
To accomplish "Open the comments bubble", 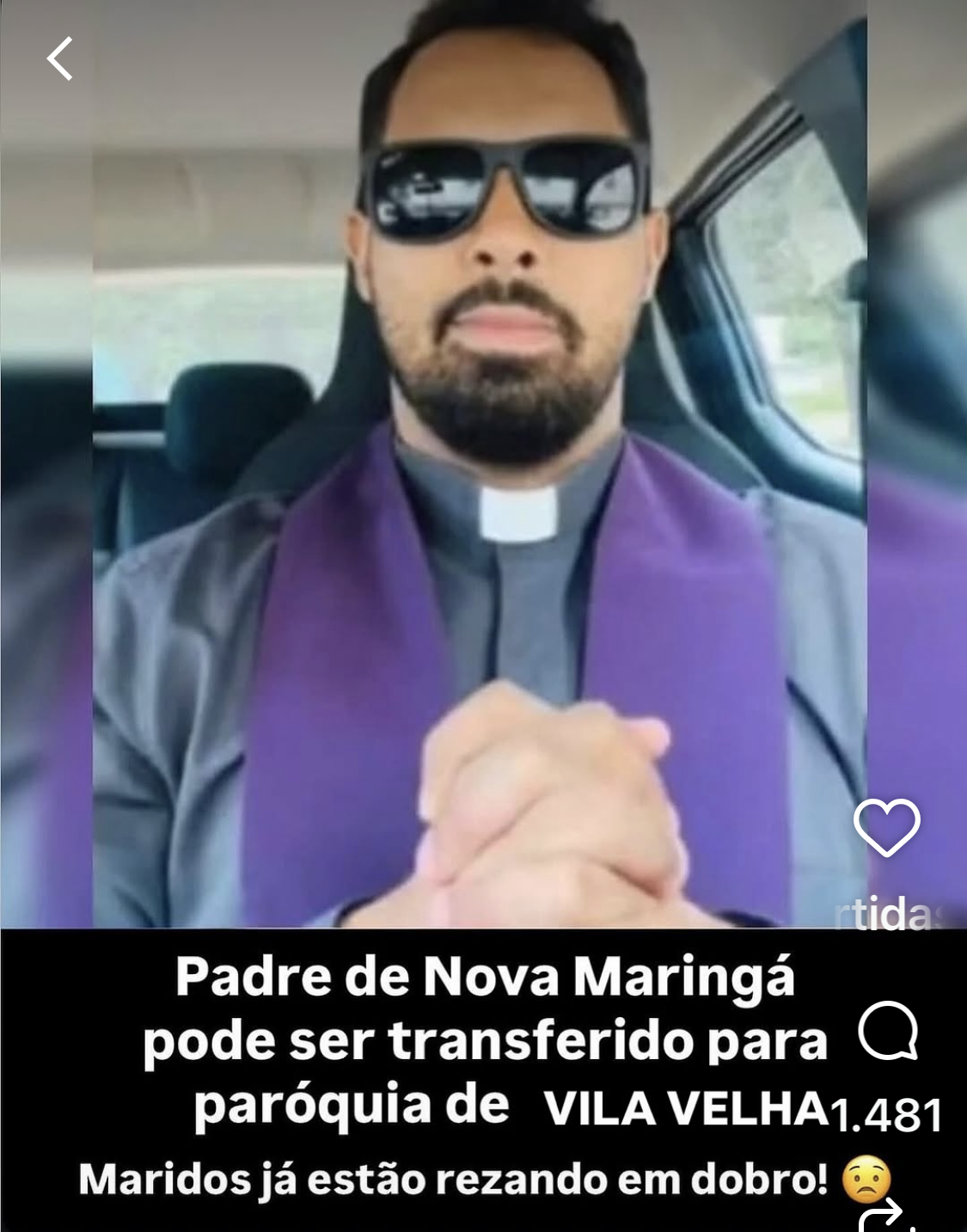I will click(887, 1030).
